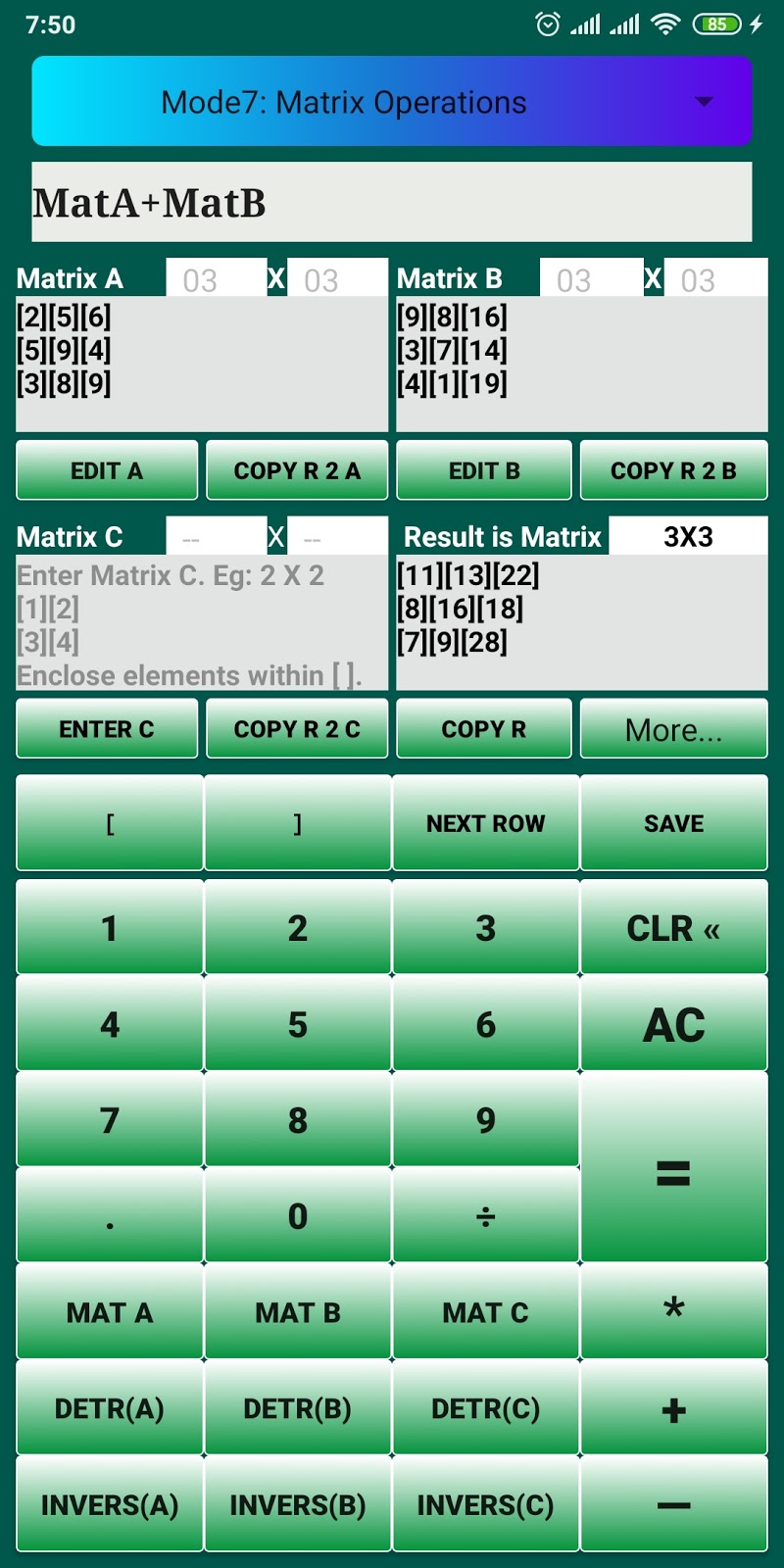Image resolution: width=784 pixels, height=1568 pixels.
Task: Tap the ENTER C button
Action: click(107, 729)
